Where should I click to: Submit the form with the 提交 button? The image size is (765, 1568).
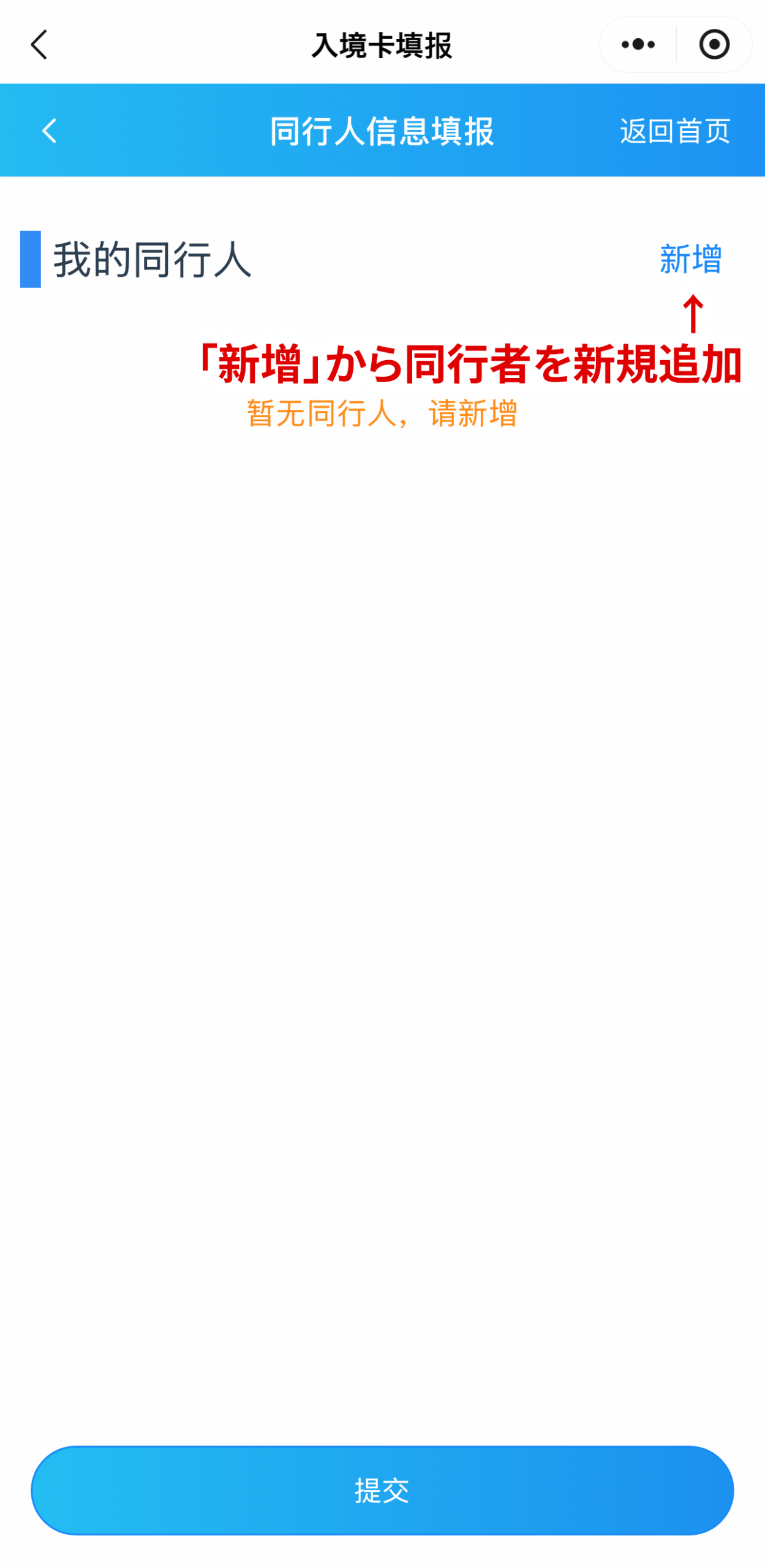click(x=382, y=1490)
